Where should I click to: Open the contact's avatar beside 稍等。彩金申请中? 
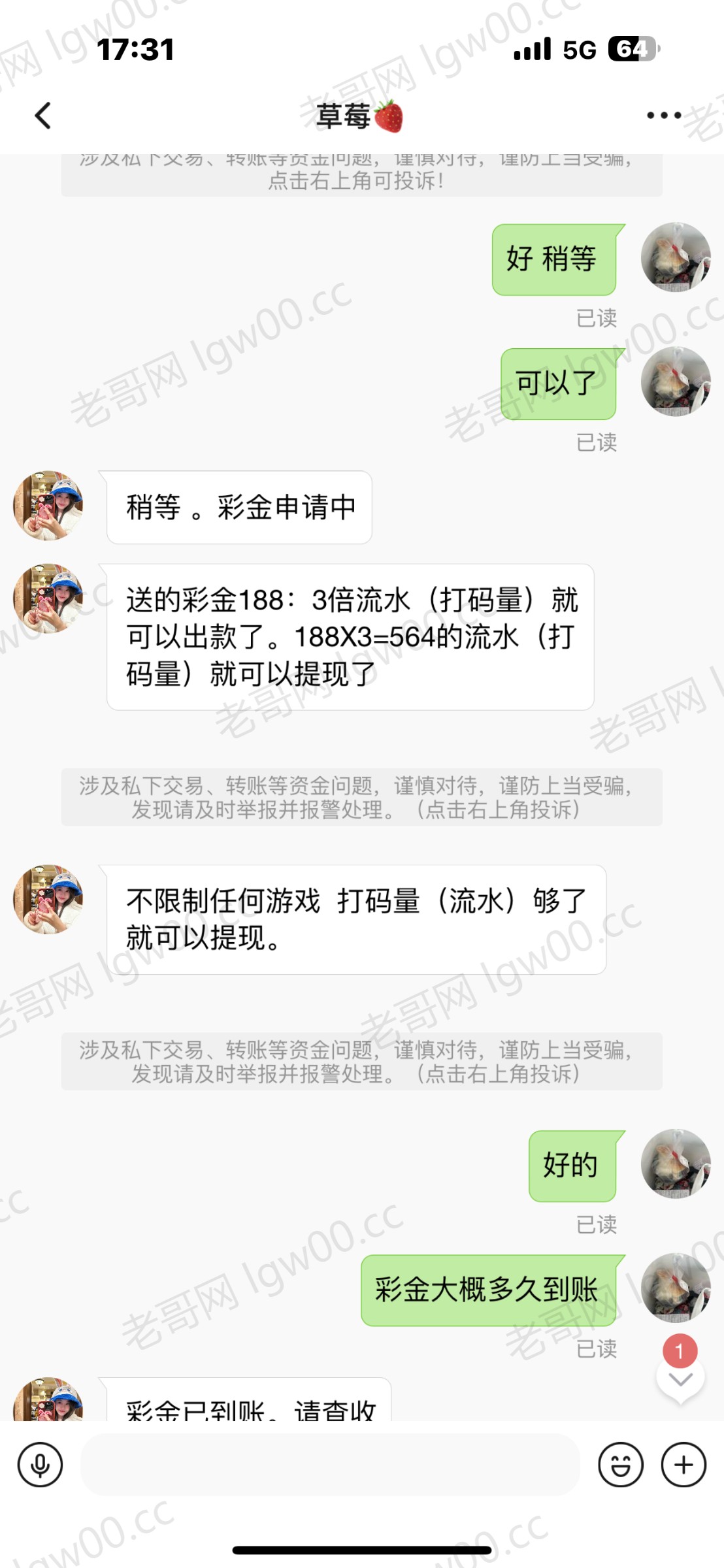[48, 506]
